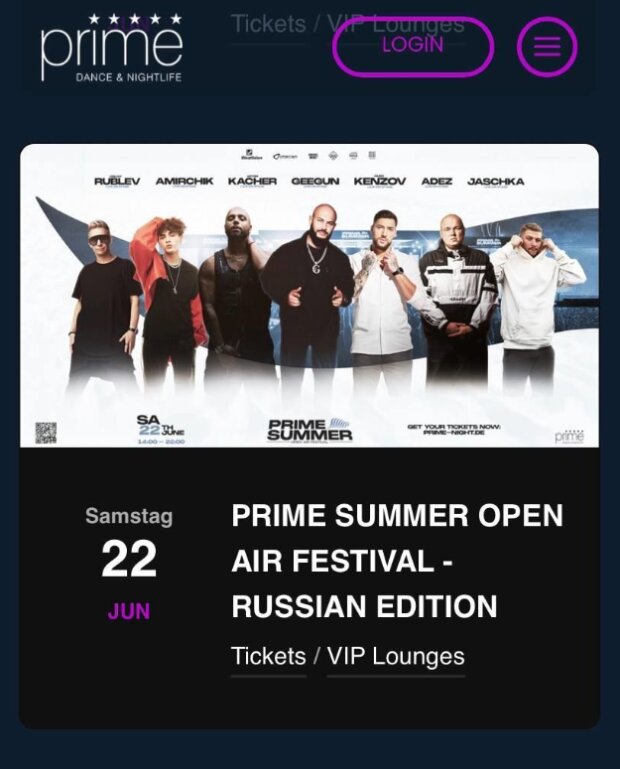The width and height of the screenshot is (620, 769).
Task: Open Tickets link for Prime Summer festival
Action: pyautogui.click(x=268, y=657)
